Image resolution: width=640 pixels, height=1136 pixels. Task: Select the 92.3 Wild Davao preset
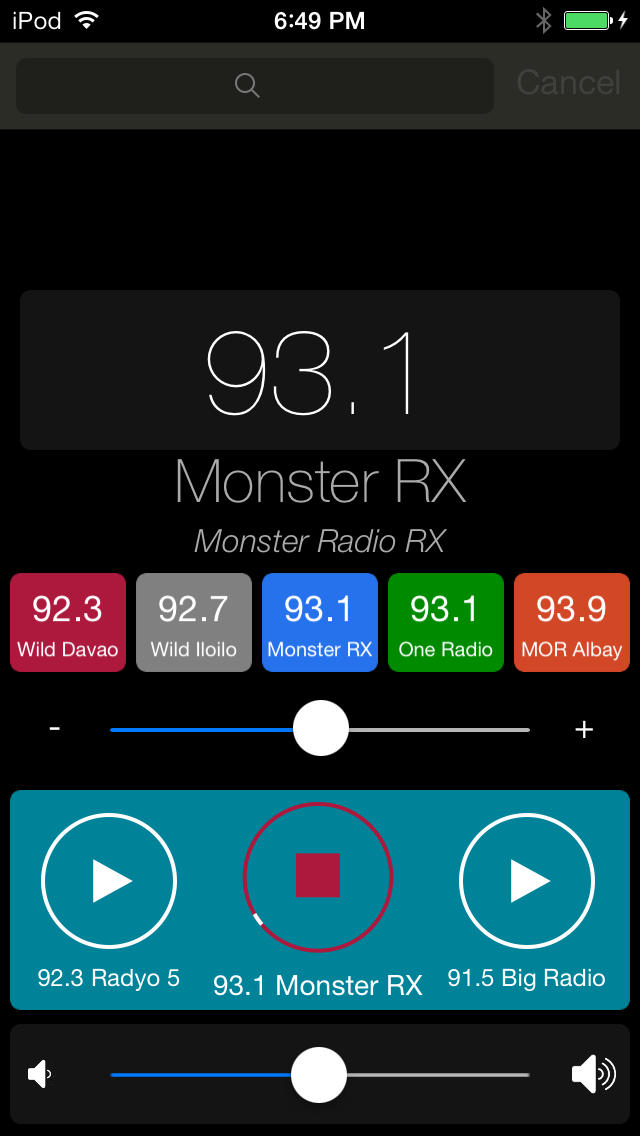click(x=68, y=622)
